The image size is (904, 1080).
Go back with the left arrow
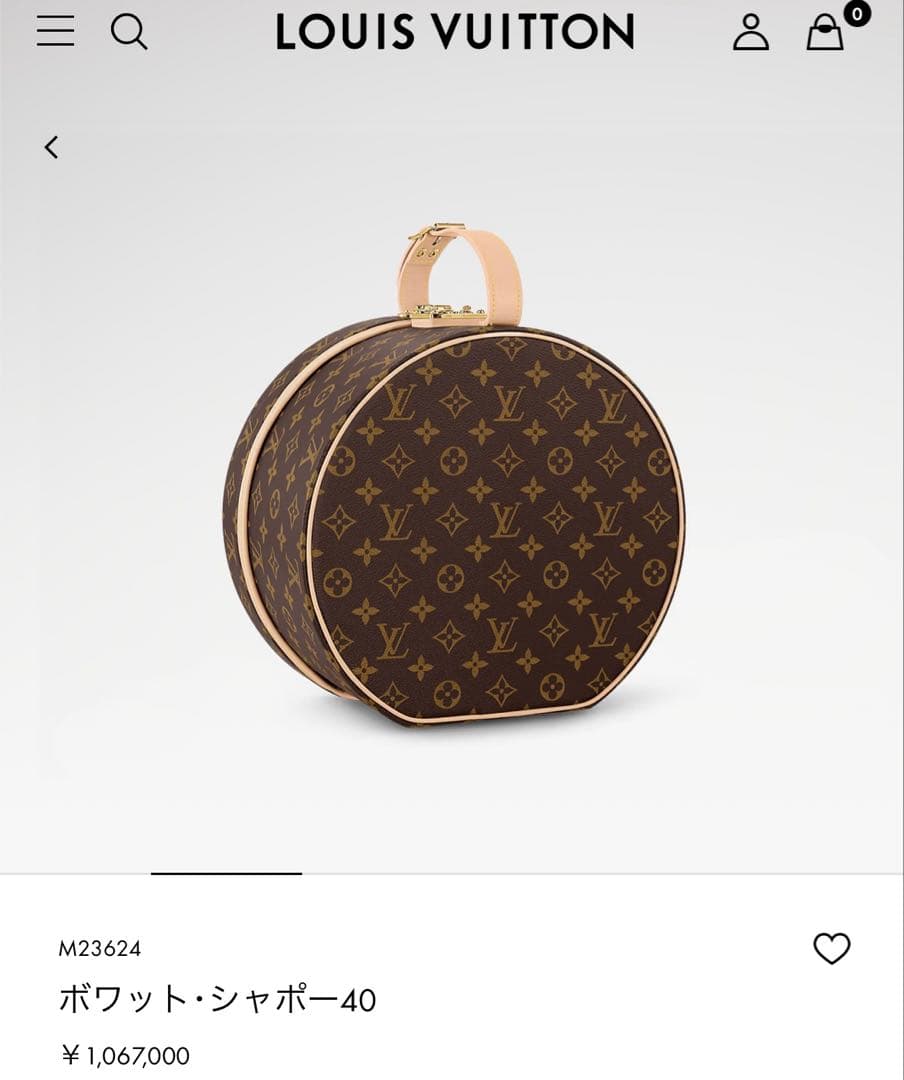(x=51, y=147)
